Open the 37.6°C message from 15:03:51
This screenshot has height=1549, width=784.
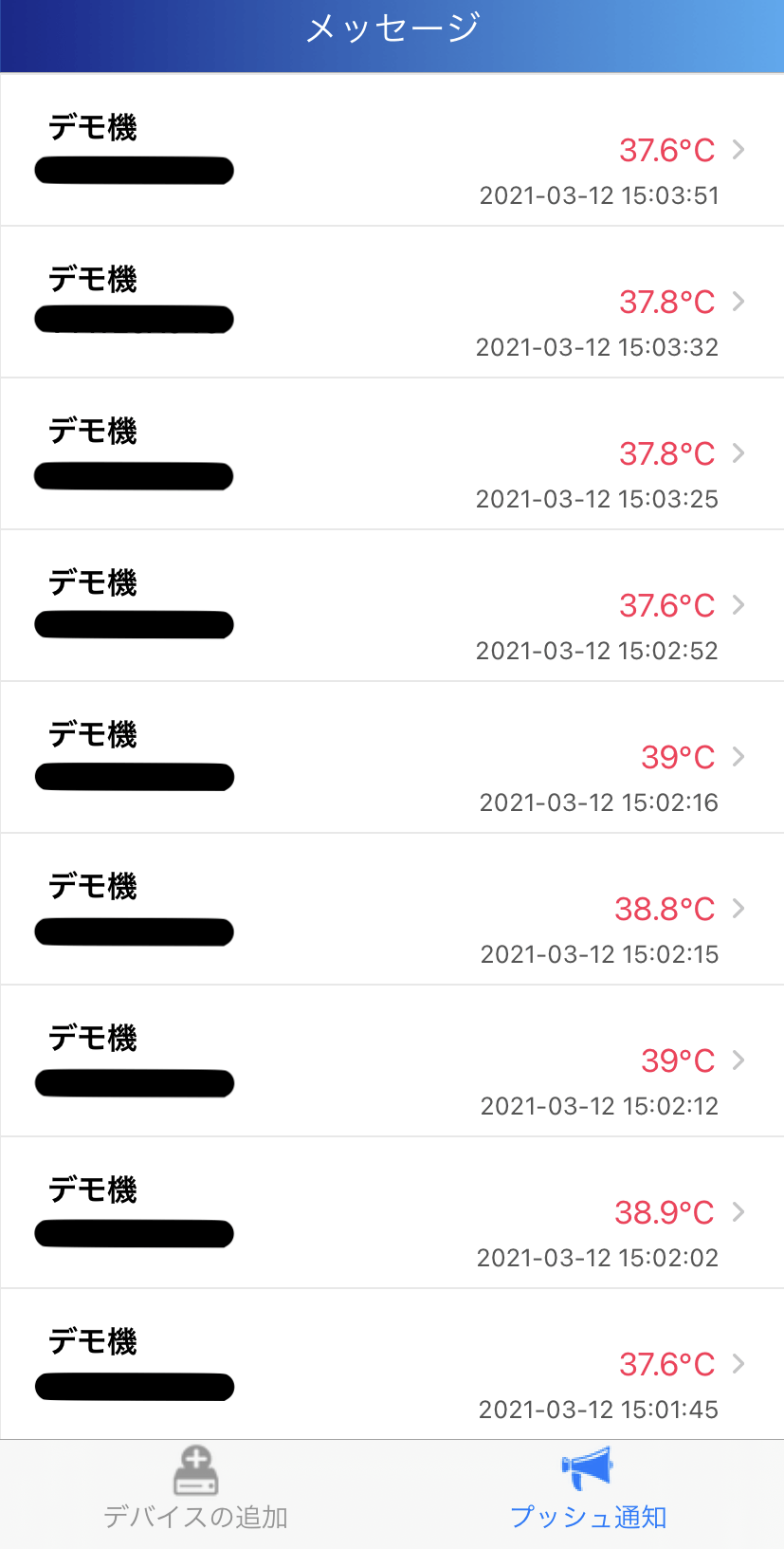(x=392, y=150)
